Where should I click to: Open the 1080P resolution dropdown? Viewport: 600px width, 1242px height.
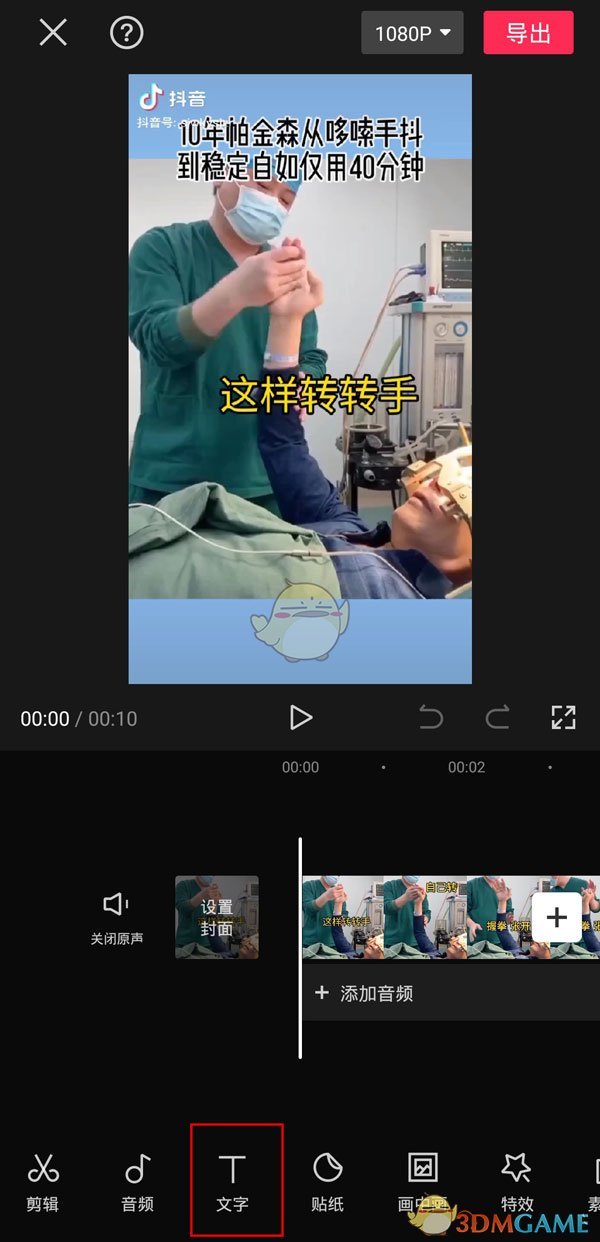coord(412,33)
